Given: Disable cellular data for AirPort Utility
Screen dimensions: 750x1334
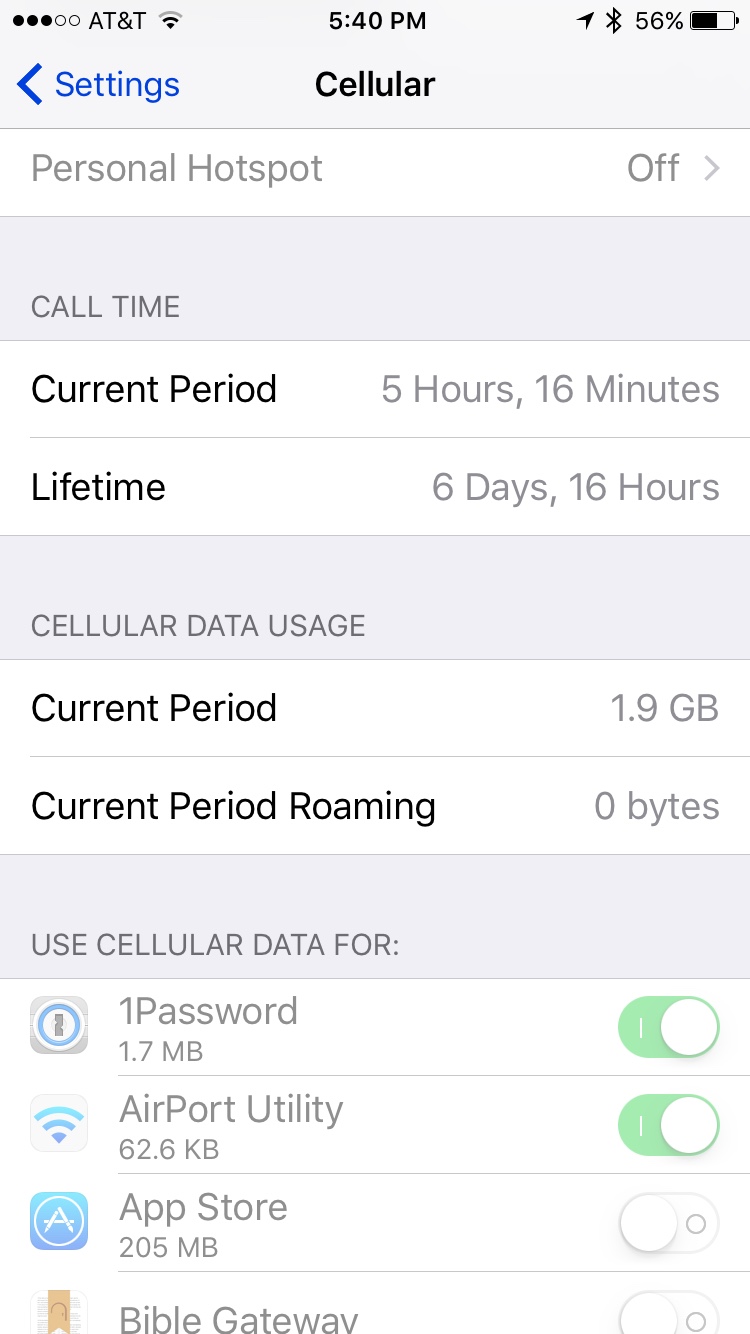Looking at the screenshot, I should 668,1125.
